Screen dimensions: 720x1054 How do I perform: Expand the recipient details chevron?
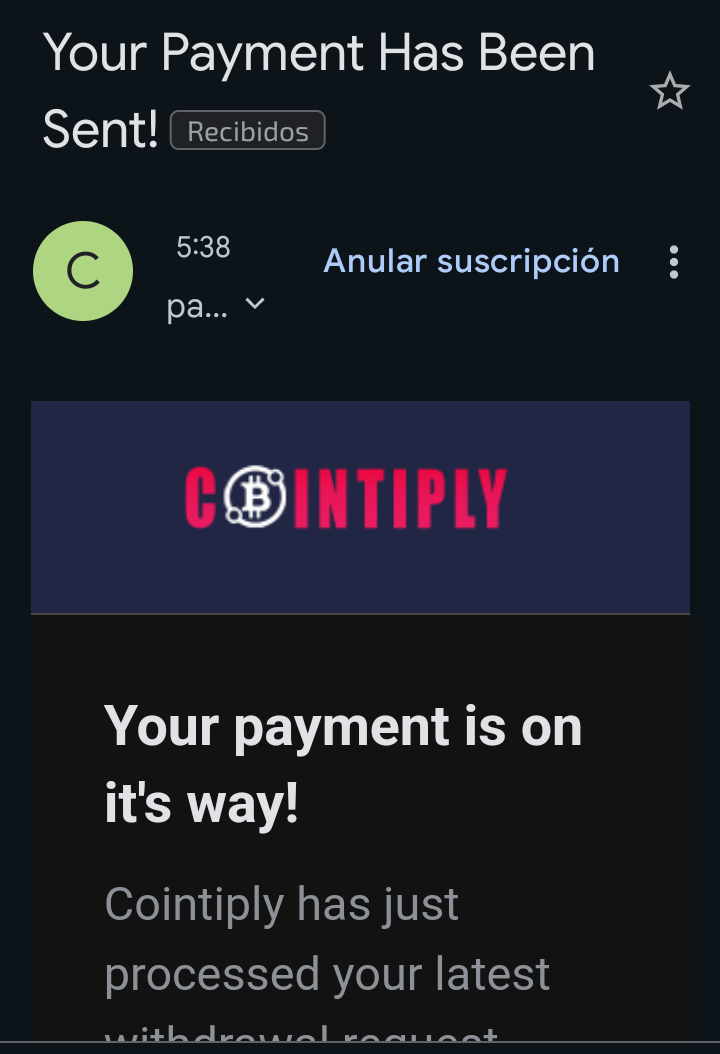coord(255,304)
